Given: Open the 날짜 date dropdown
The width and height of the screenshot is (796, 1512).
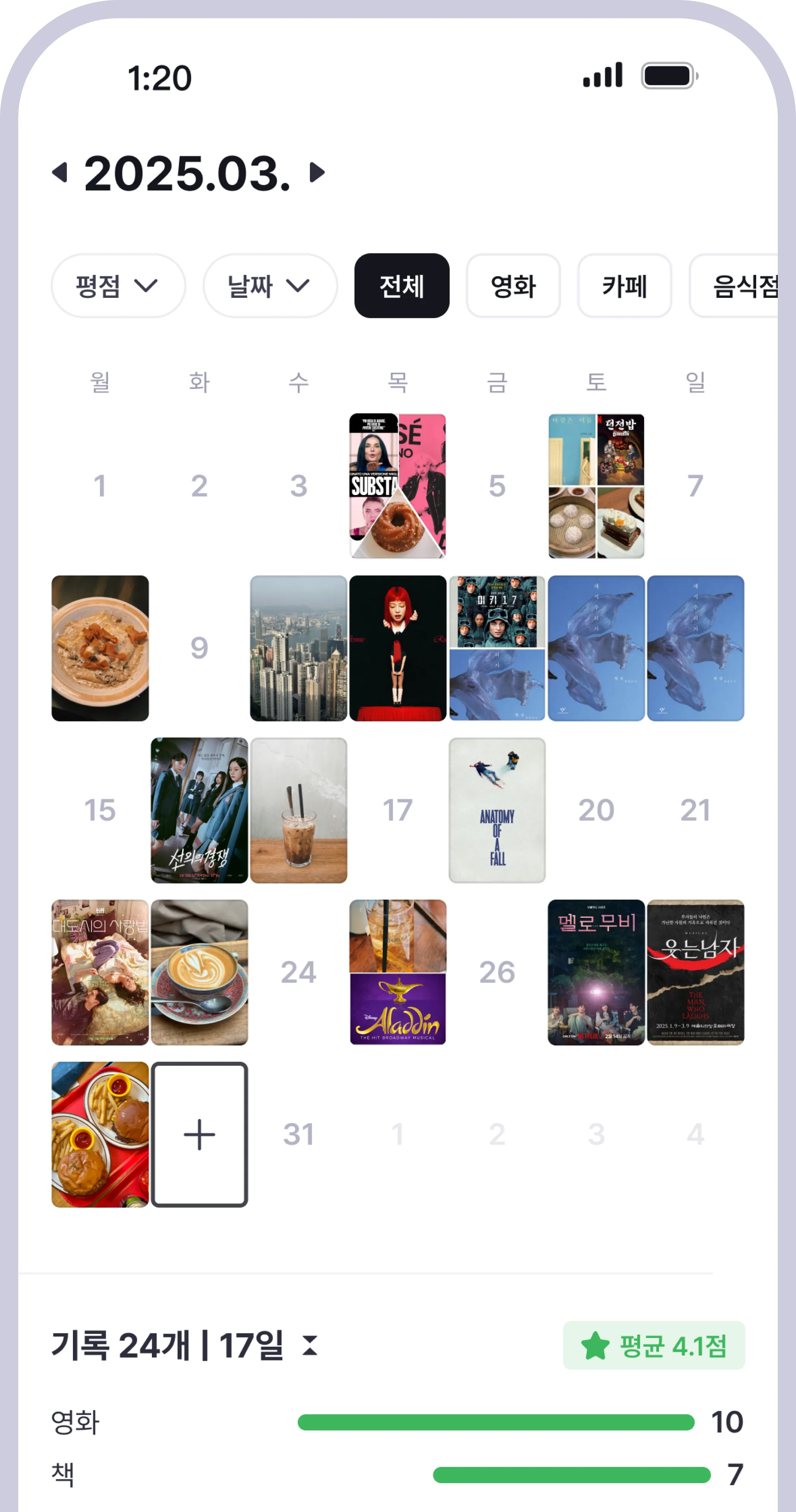Looking at the screenshot, I should point(270,286).
